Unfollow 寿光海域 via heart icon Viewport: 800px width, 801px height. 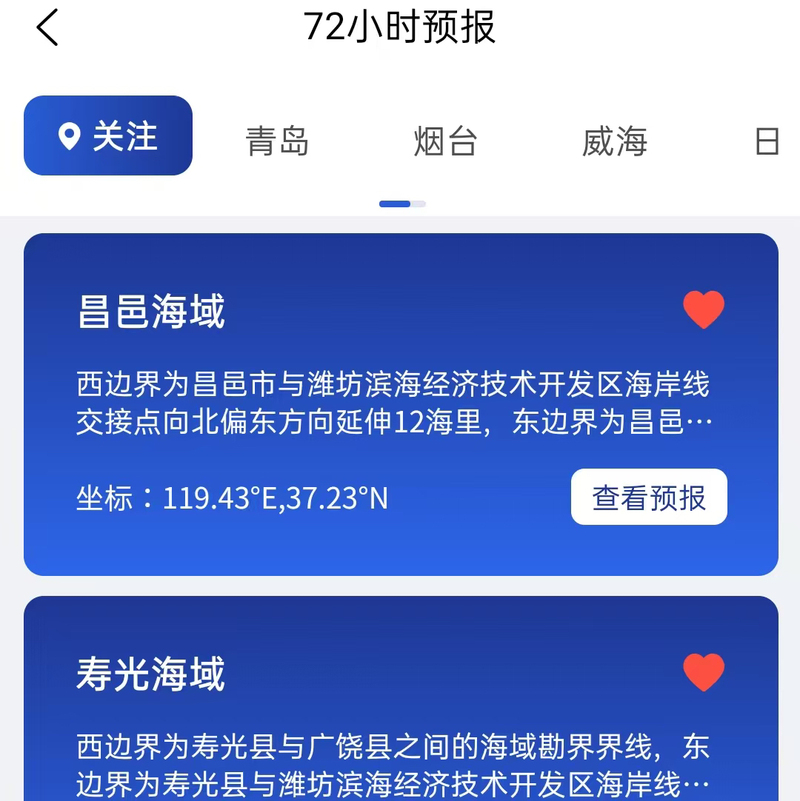(x=703, y=672)
